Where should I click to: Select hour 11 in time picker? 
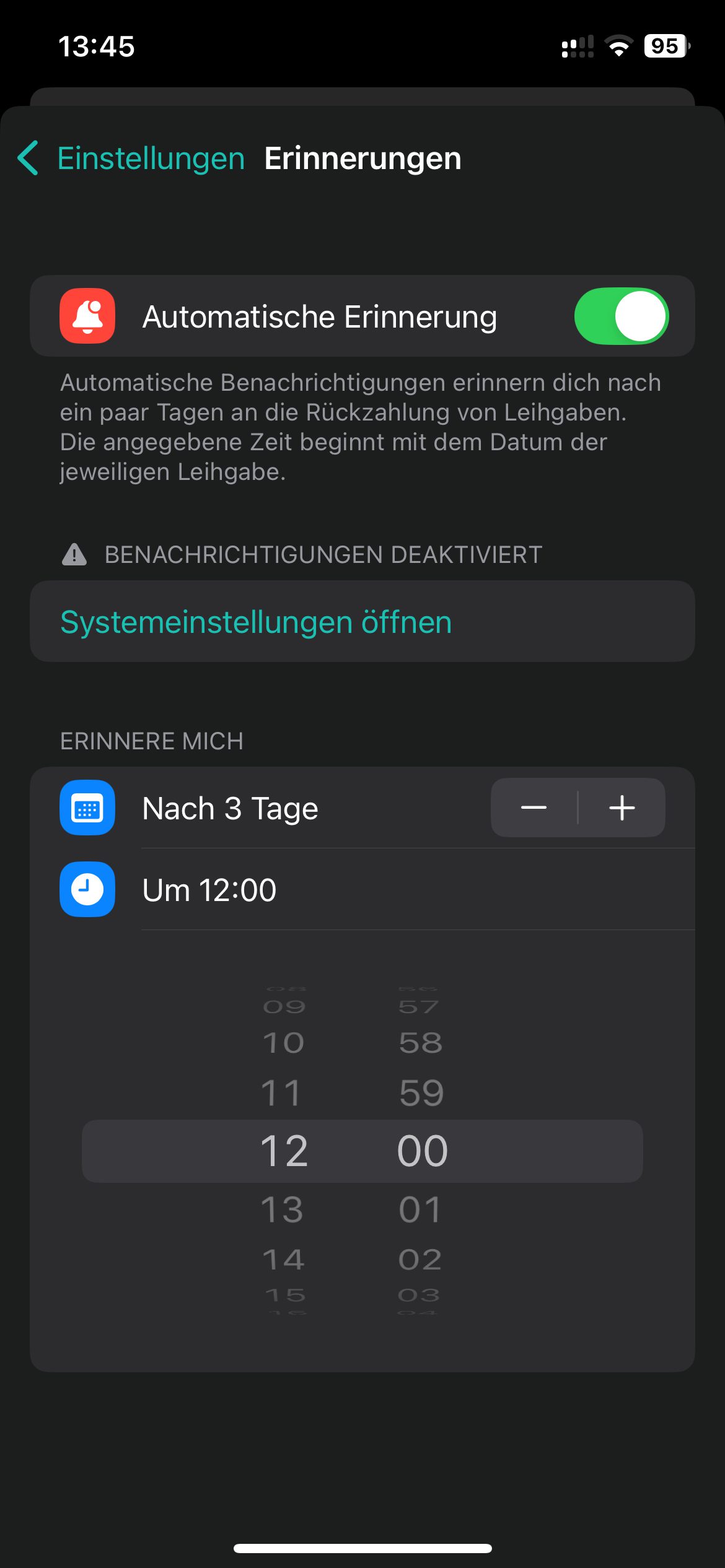pyautogui.click(x=283, y=1093)
